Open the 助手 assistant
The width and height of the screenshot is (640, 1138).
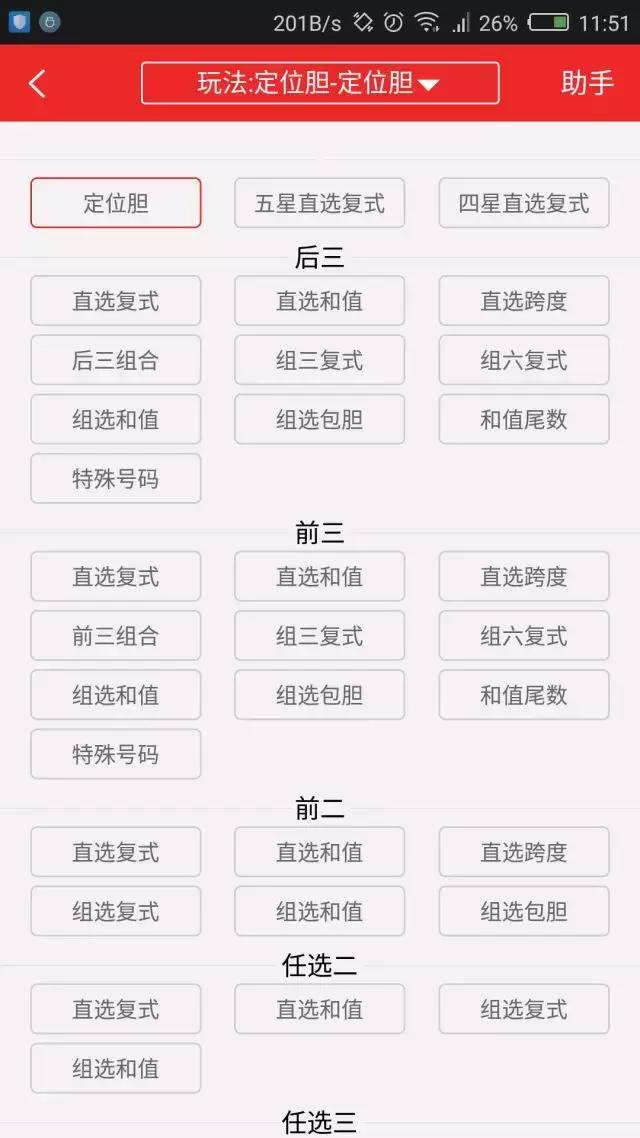587,83
